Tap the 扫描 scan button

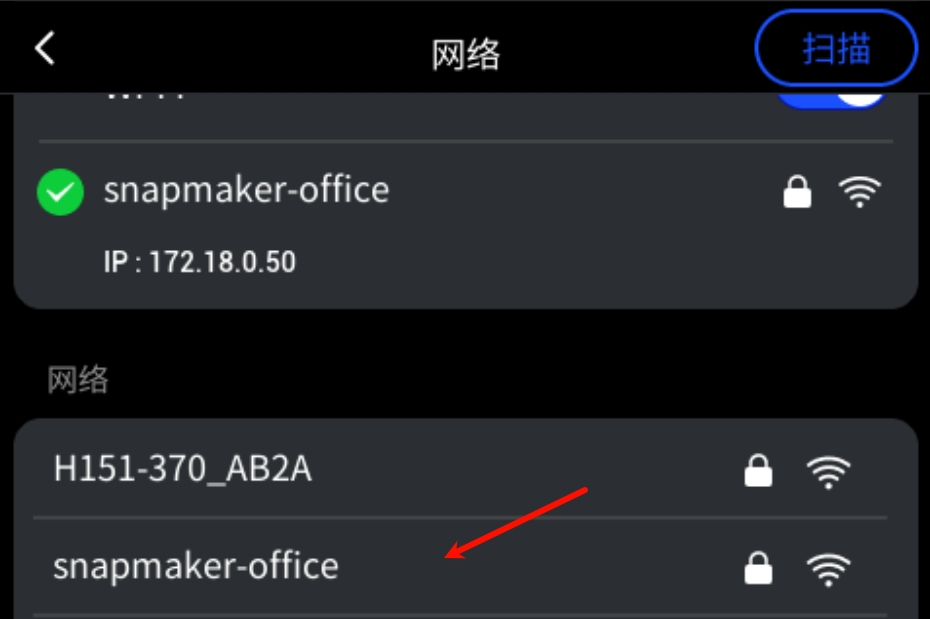835,49
